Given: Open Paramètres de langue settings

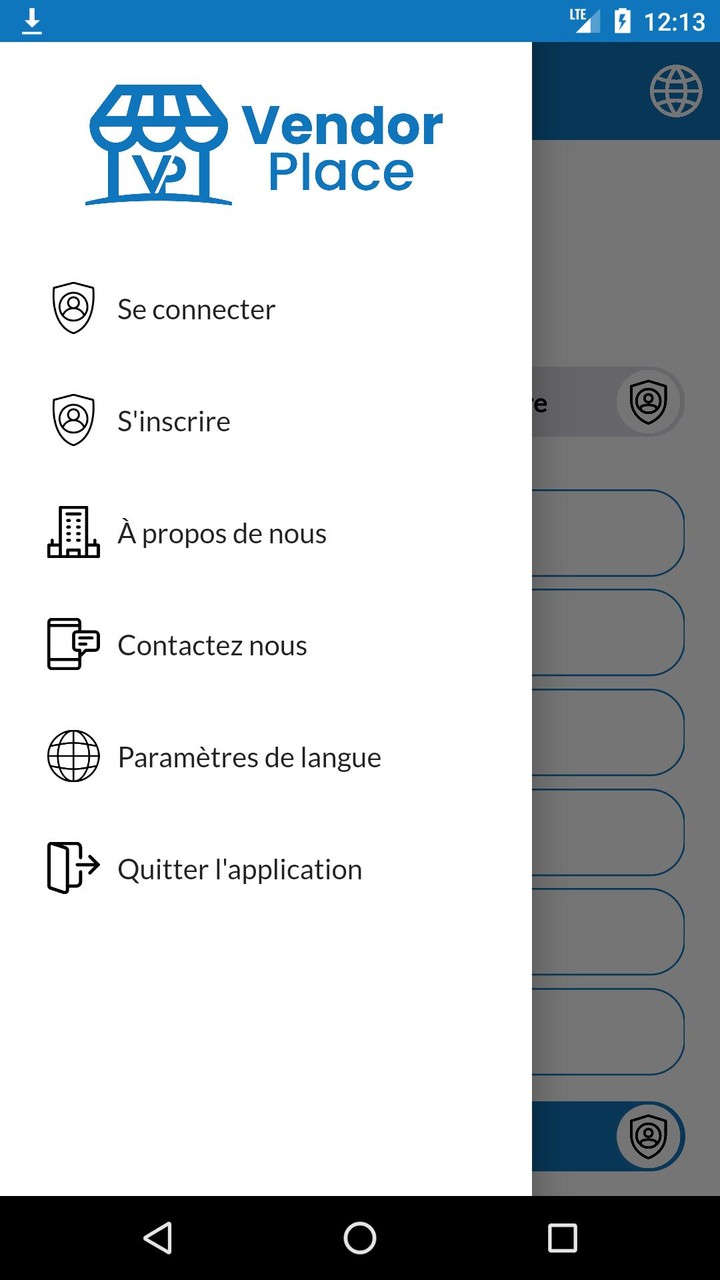Looking at the screenshot, I should coord(249,757).
